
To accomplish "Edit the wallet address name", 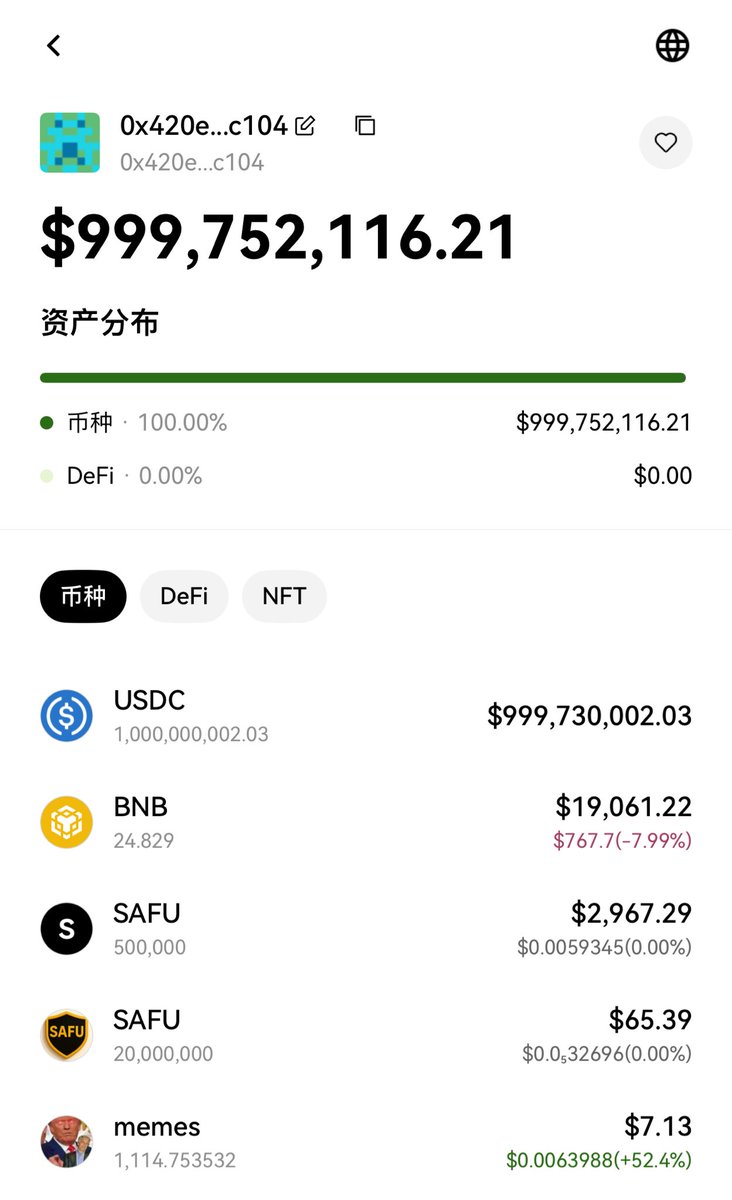I will (306, 126).
